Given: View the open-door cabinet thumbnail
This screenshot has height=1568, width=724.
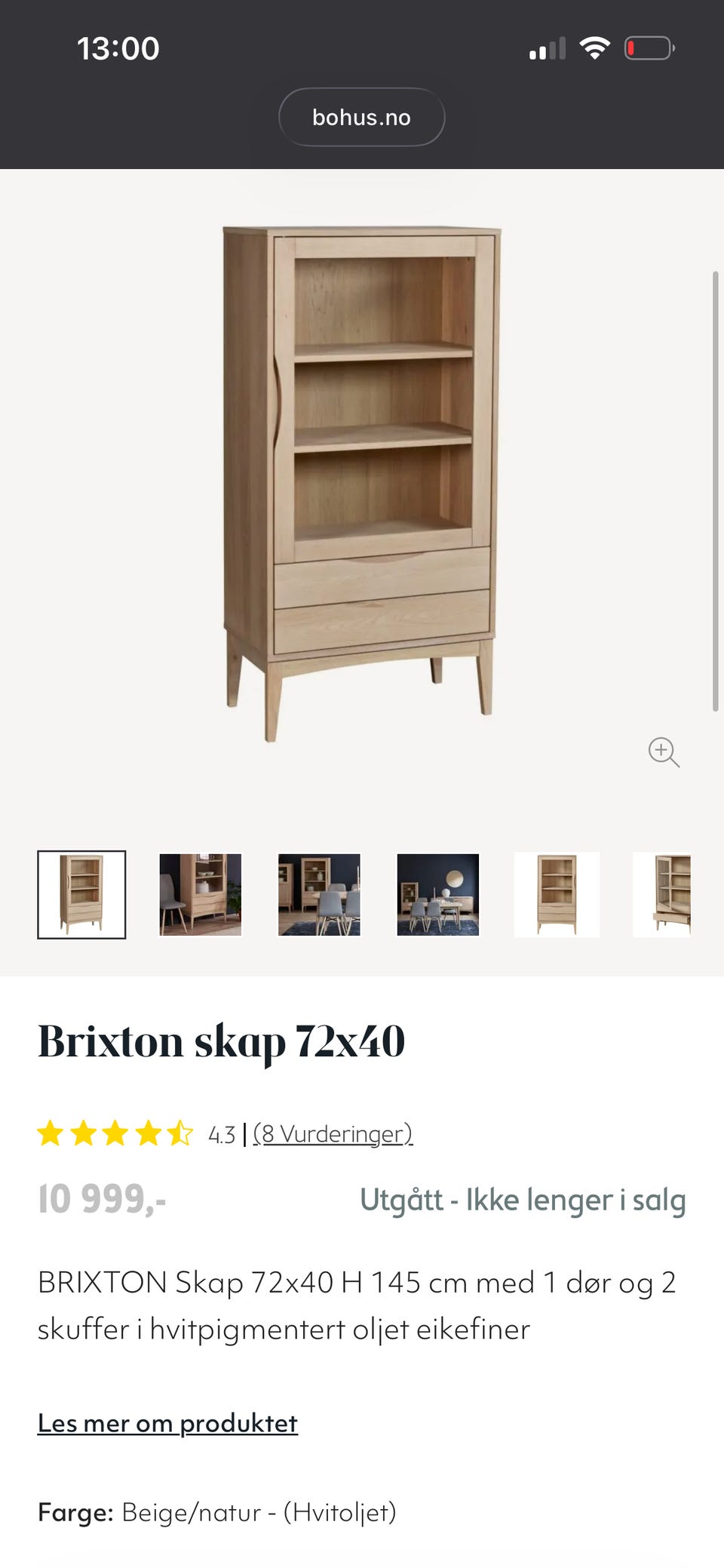Looking at the screenshot, I should point(664,894).
